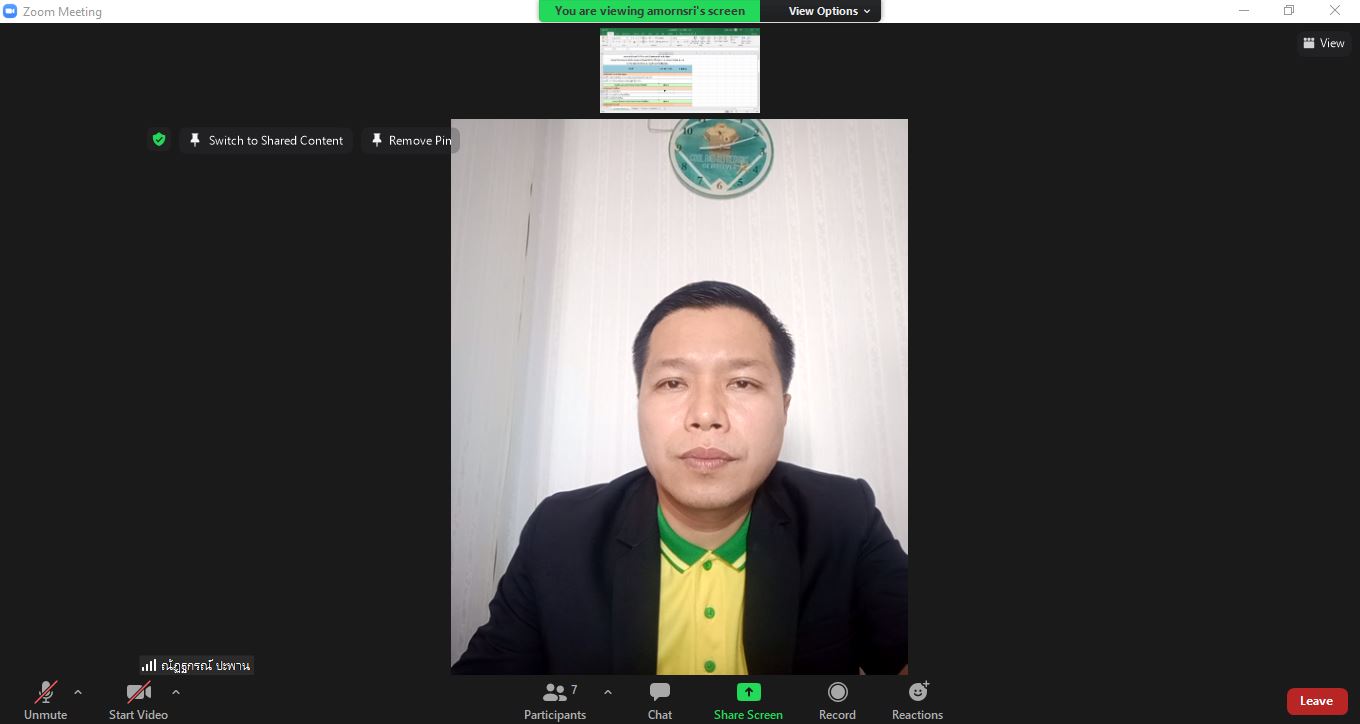Start Video from the toolbar
Image resolution: width=1360 pixels, height=724 pixels.
(138, 699)
